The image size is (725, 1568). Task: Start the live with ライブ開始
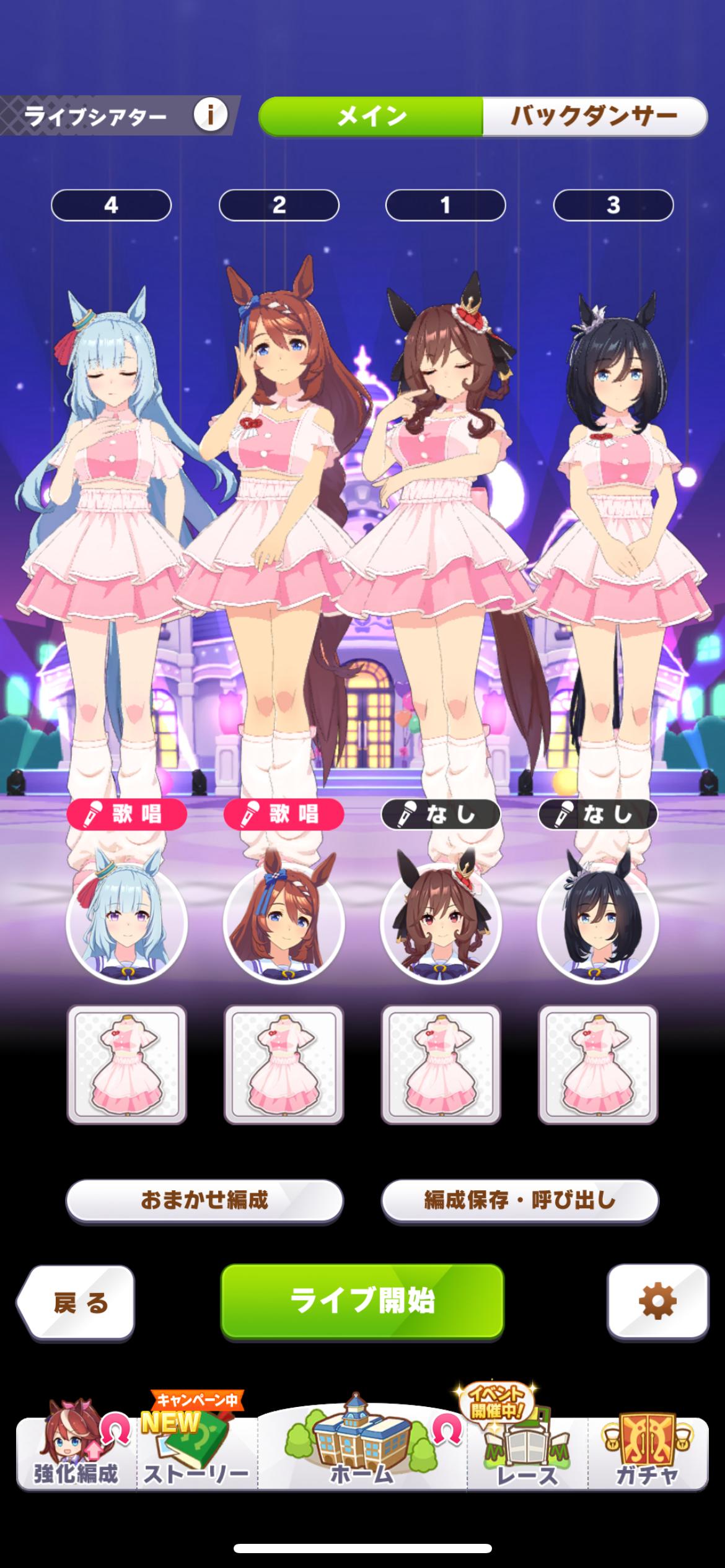pyautogui.click(x=362, y=1300)
